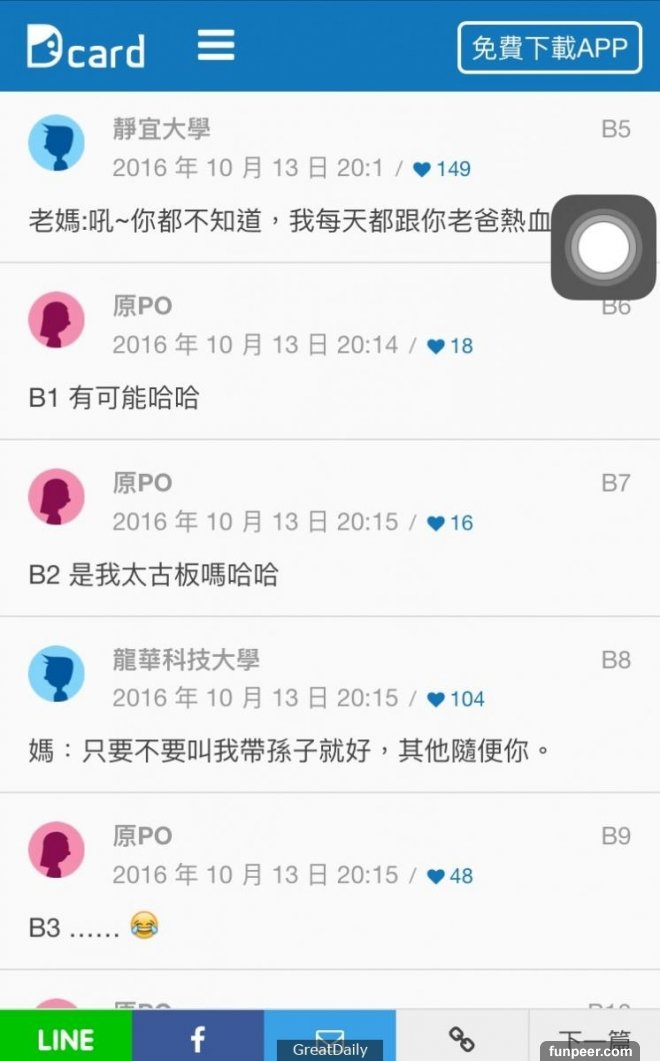Like the B5 comment from 靜宜大學

(x=422, y=169)
